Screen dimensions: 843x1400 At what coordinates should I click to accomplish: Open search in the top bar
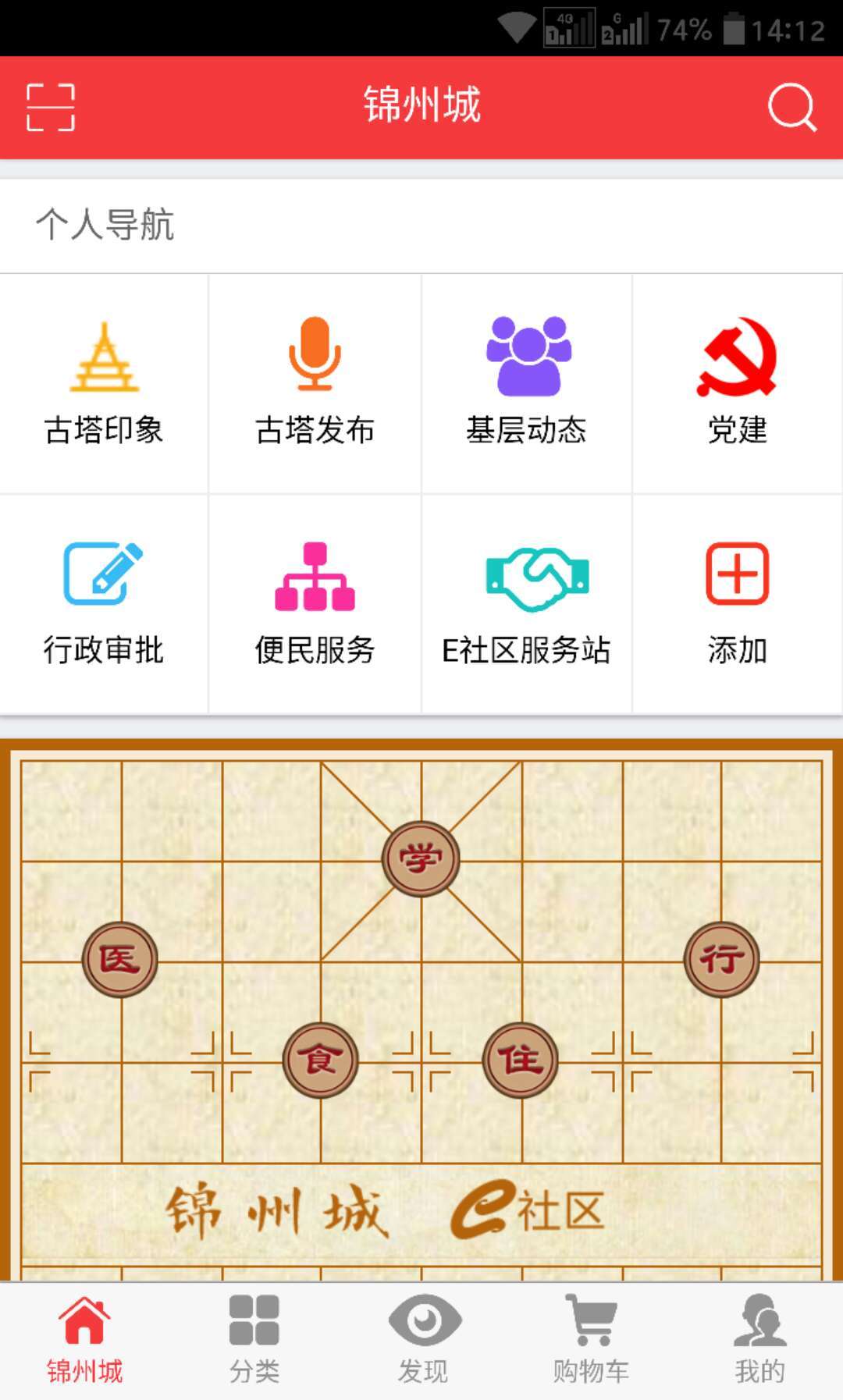click(x=791, y=107)
